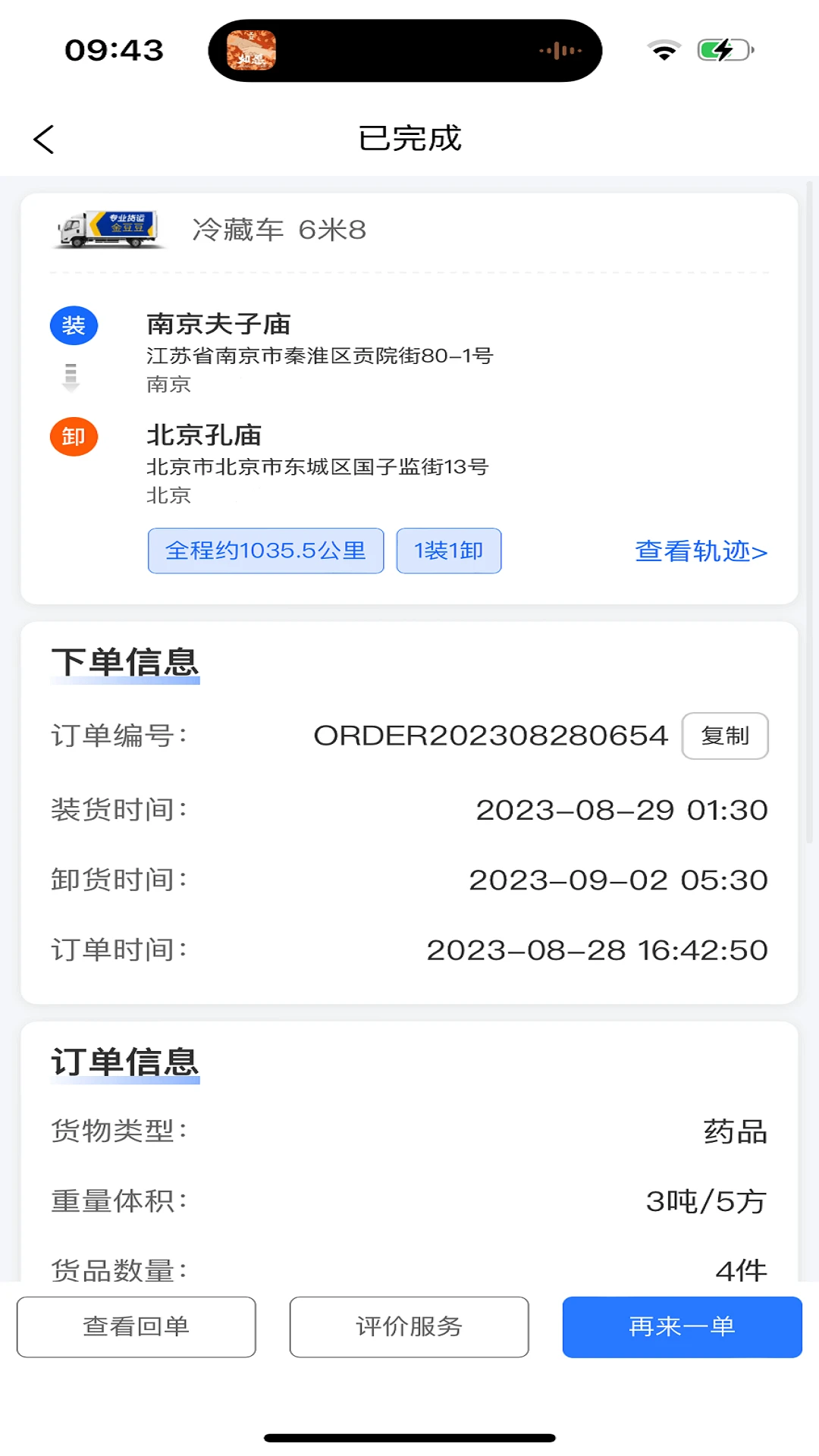Select the 1装1卸 stop count tag
The height and width of the screenshot is (1456, 819).
coord(448,551)
